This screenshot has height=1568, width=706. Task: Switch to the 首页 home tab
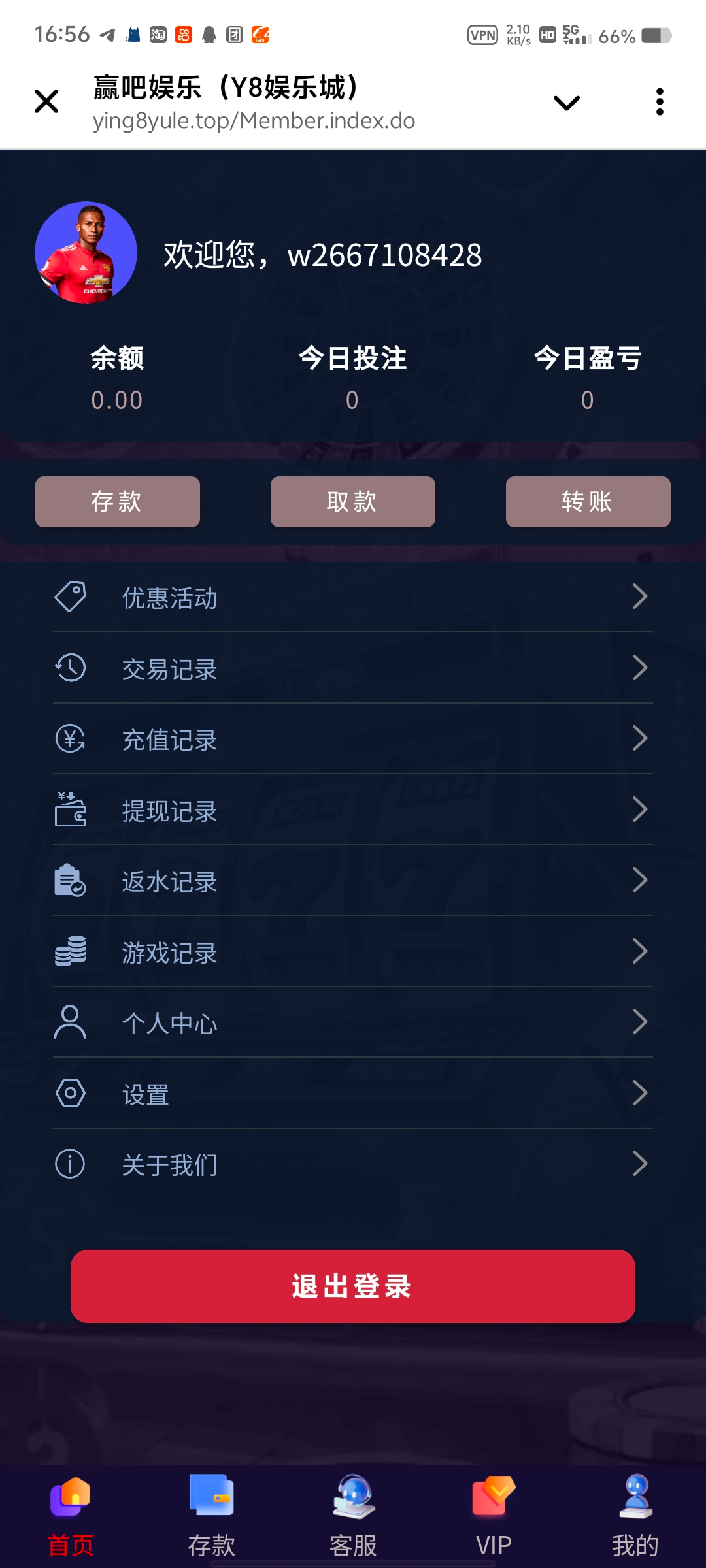(x=71, y=1516)
